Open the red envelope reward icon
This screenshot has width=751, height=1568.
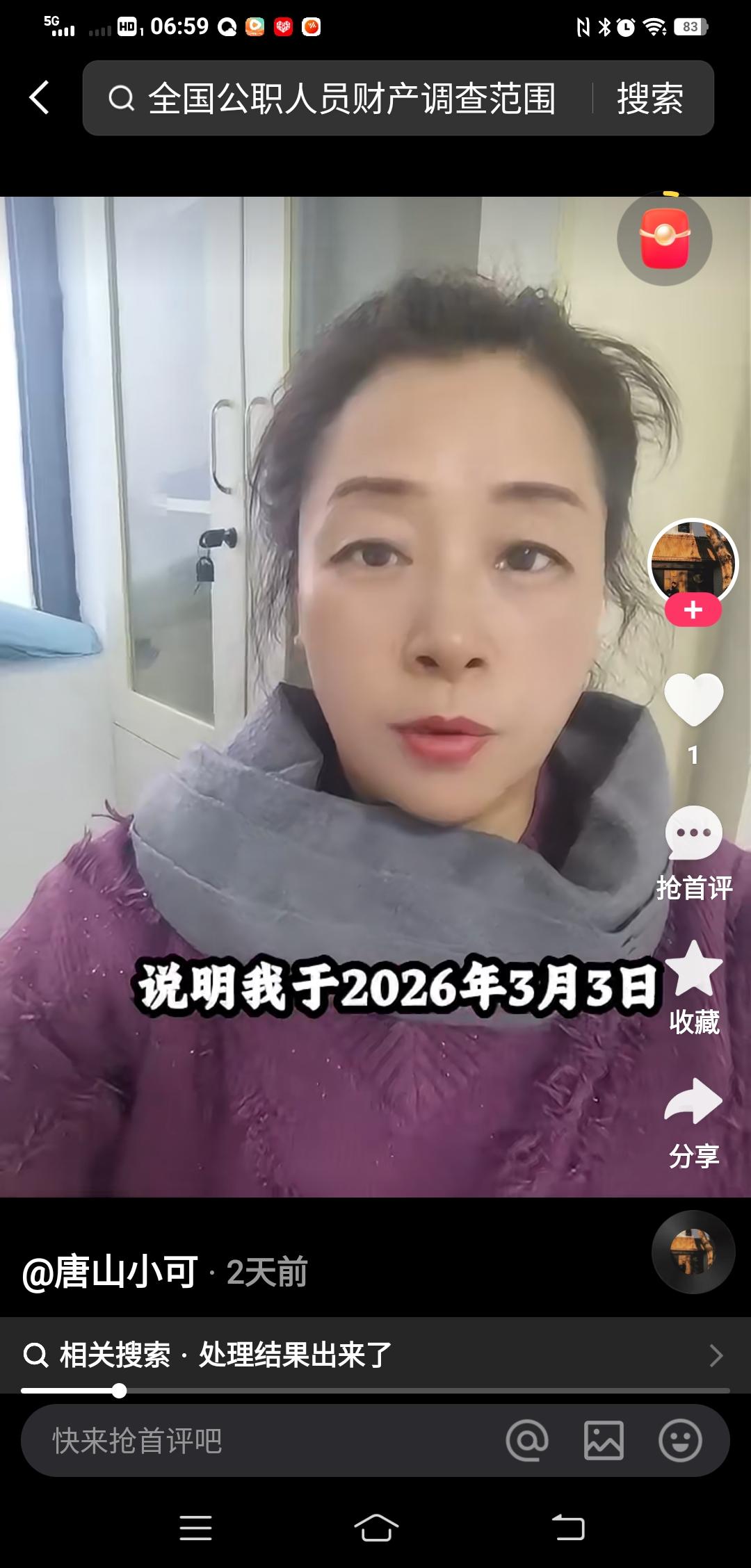click(x=665, y=237)
